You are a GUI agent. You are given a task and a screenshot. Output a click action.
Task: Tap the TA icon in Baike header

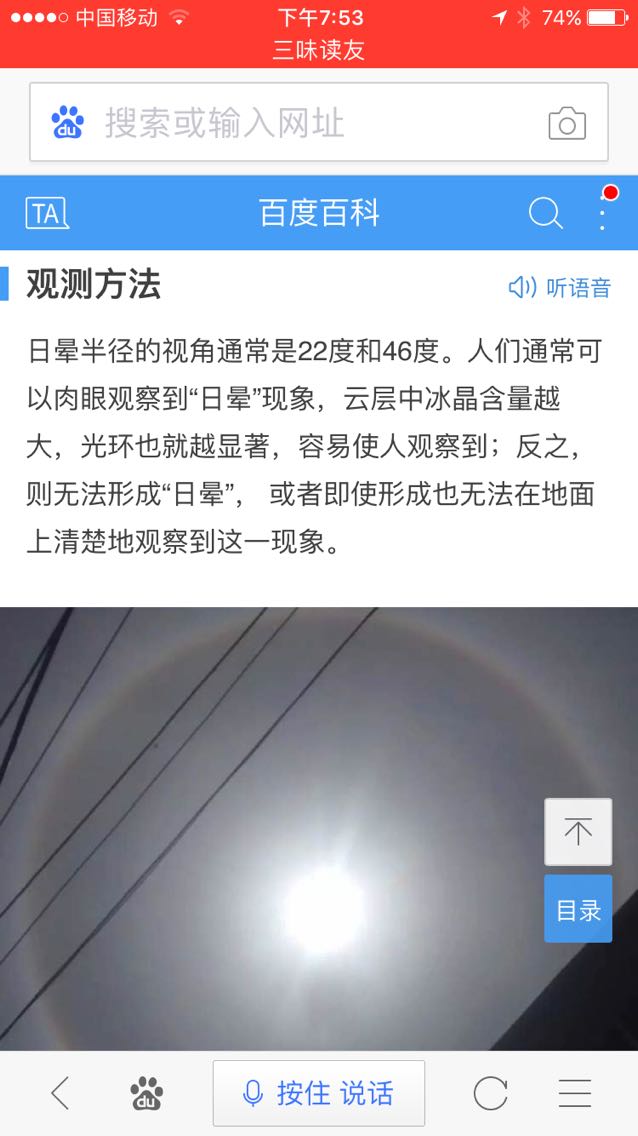47,213
